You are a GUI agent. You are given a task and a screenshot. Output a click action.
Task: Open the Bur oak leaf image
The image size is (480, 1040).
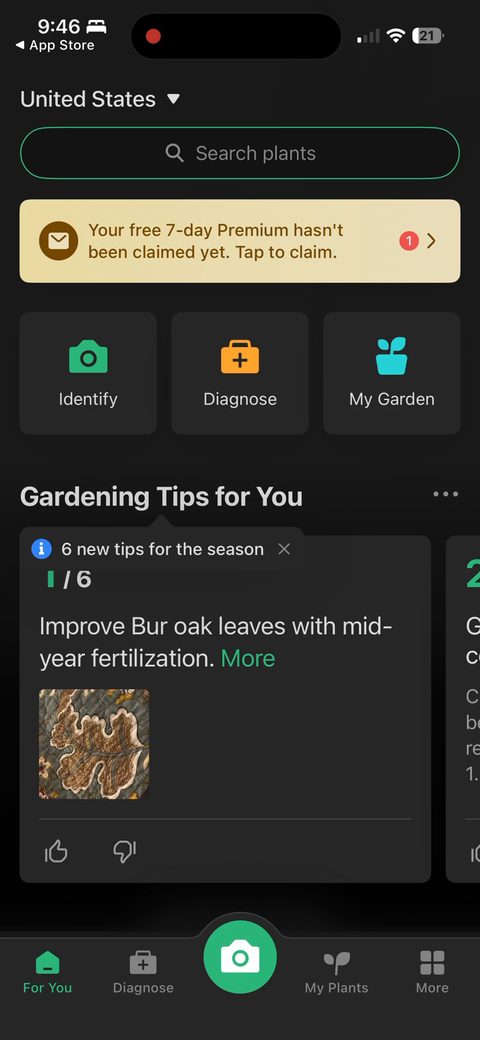click(94, 744)
